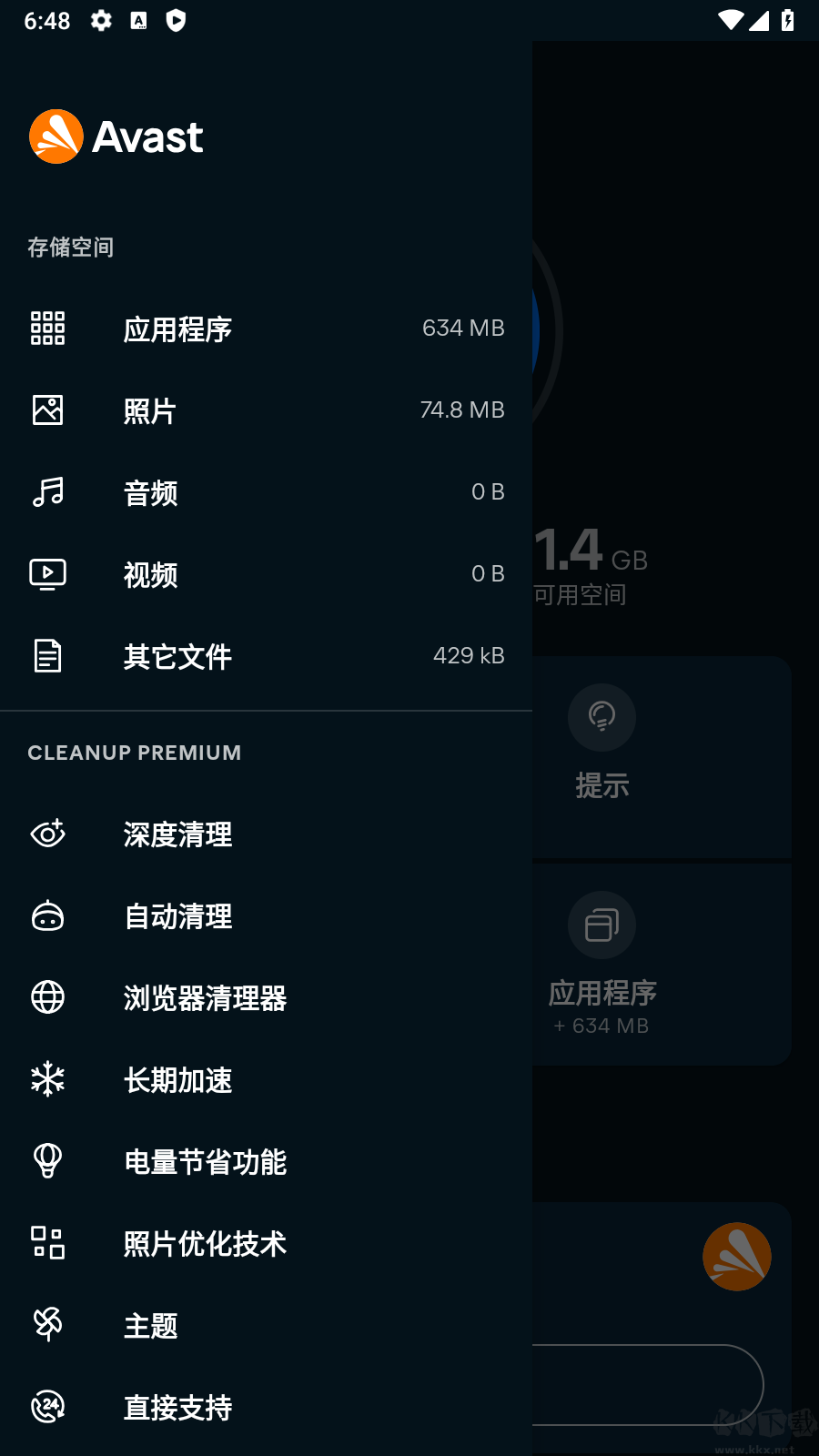
Task: Click the 主题 themes icon
Action: click(x=46, y=1326)
